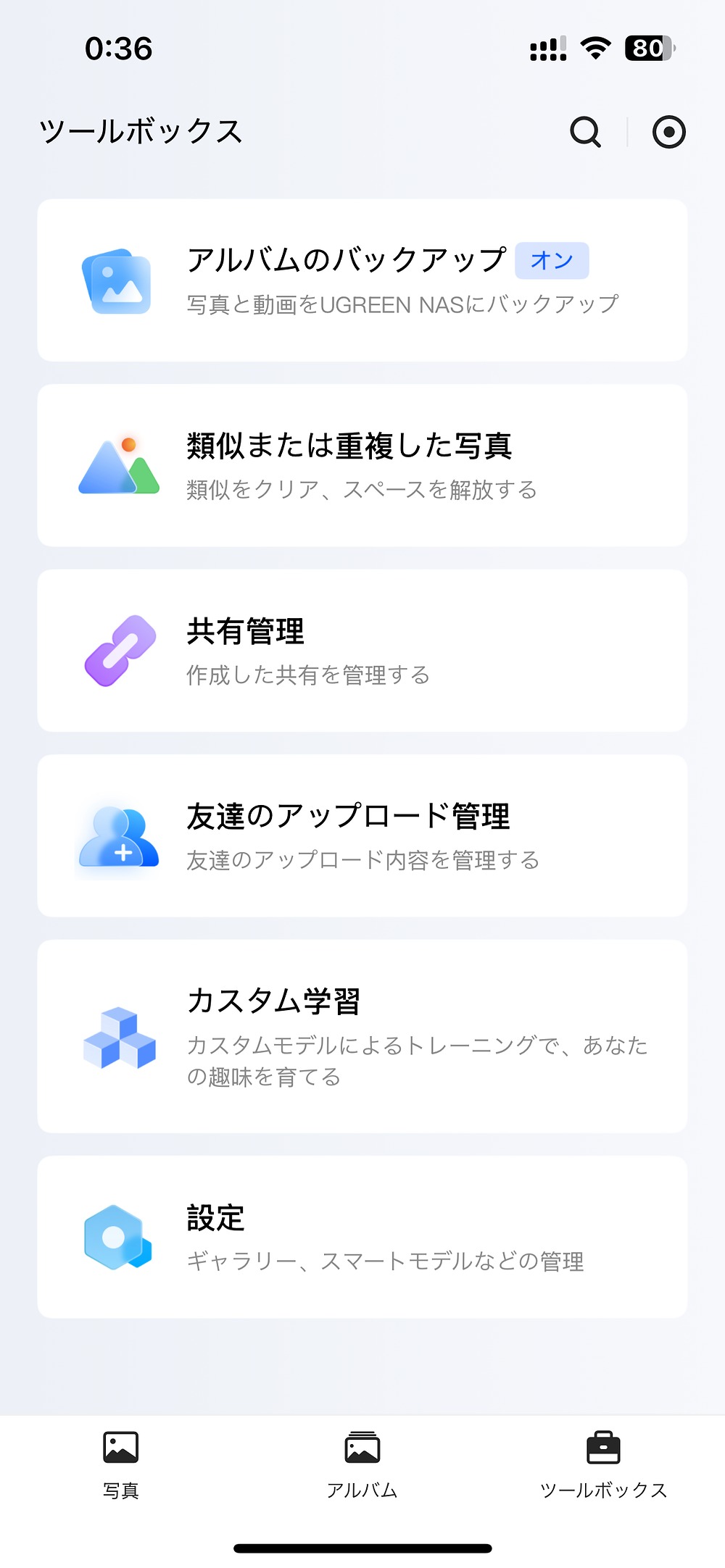The width and height of the screenshot is (725, 1568).
Task: Toggle the オン badge on album backup
Action: coord(552,260)
